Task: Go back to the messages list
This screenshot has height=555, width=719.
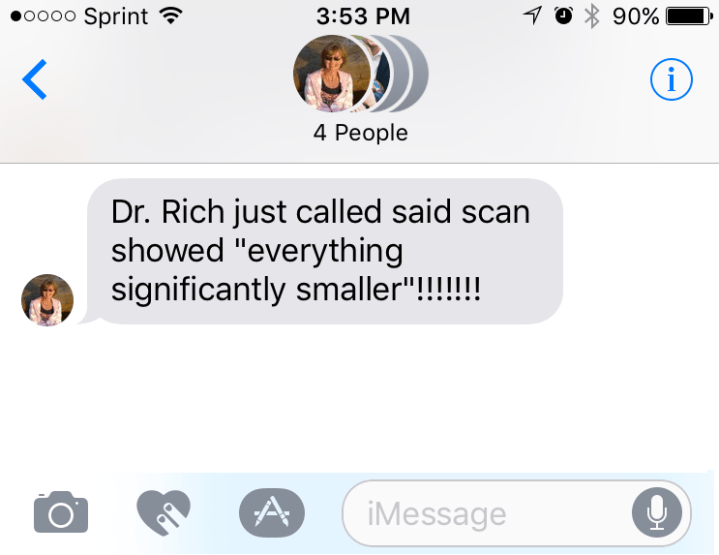Action: [34, 79]
